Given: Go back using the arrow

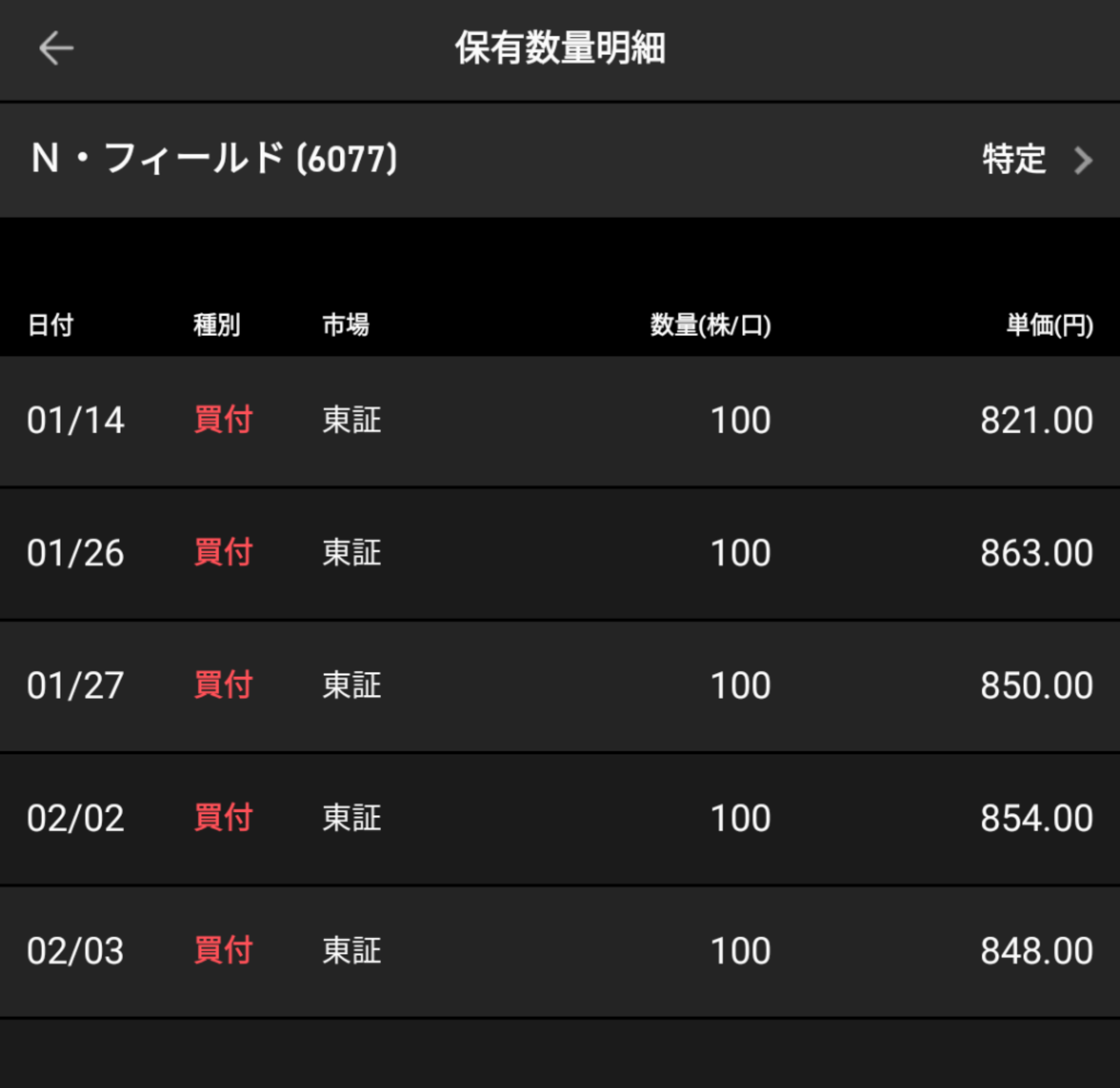Looking at the screenshot, I should coord(56,48).
